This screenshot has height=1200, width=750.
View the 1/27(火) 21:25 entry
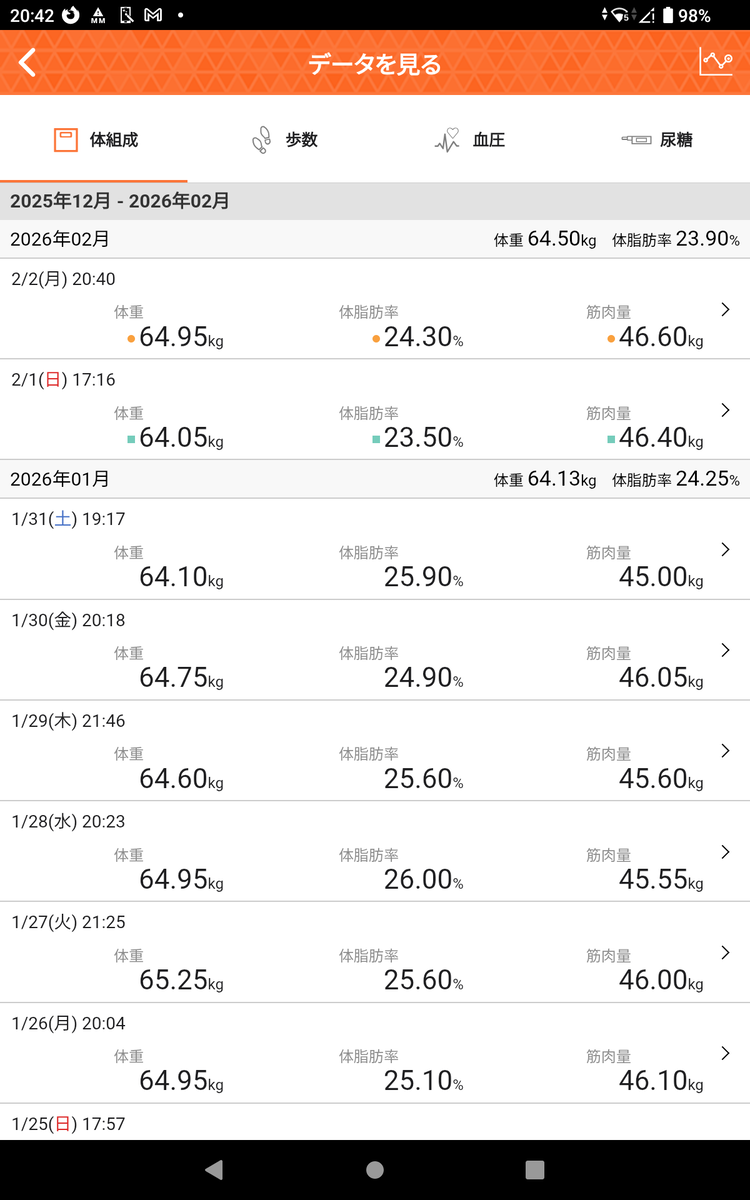pyautogui.click(x=375, y=953)
